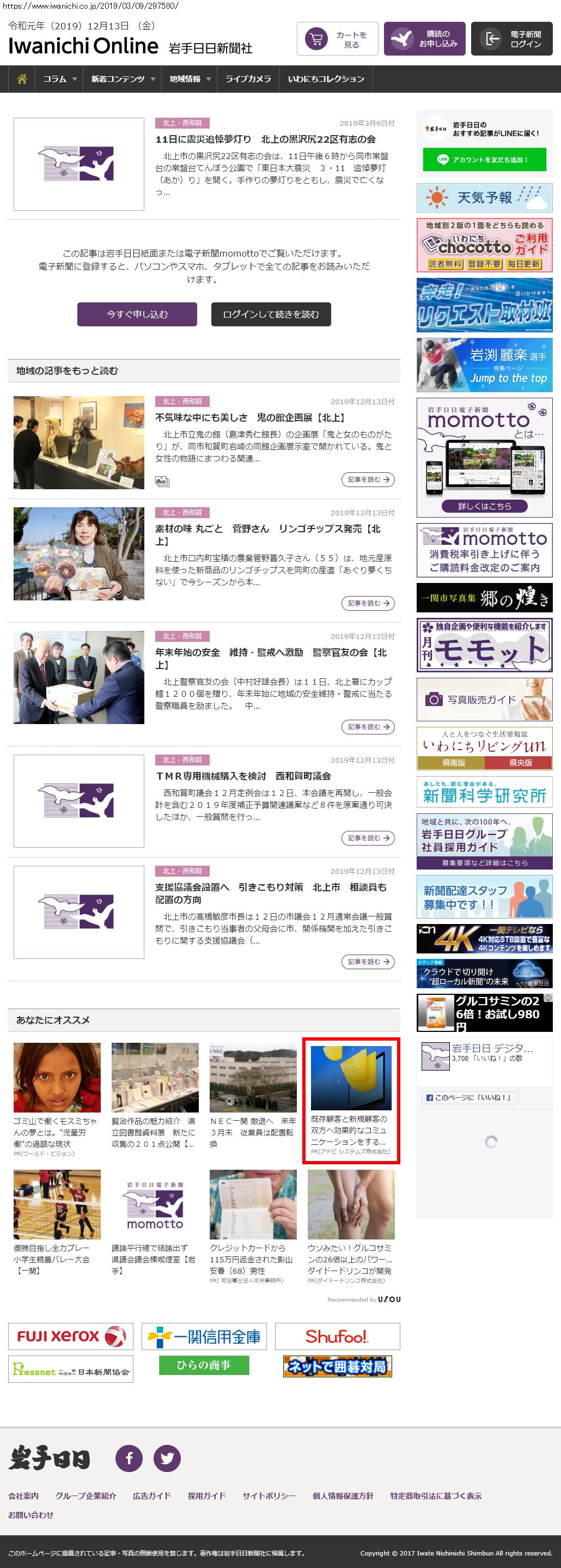This screenshot has width=561, height=1568.
Task: Open the home icon in navigation bar
Action: coord(22,79)
